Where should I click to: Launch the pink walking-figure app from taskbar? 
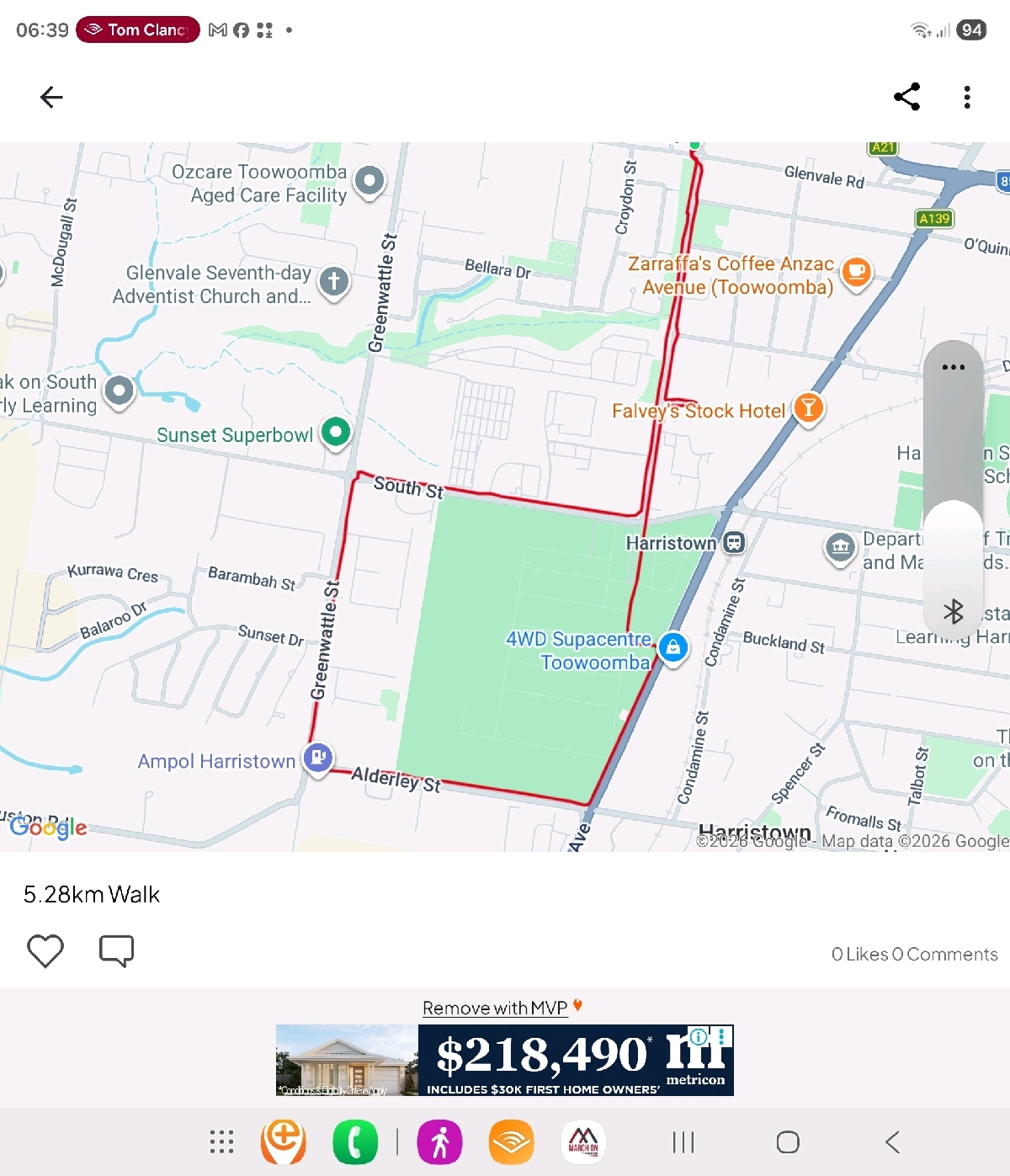coord(439,1142)
